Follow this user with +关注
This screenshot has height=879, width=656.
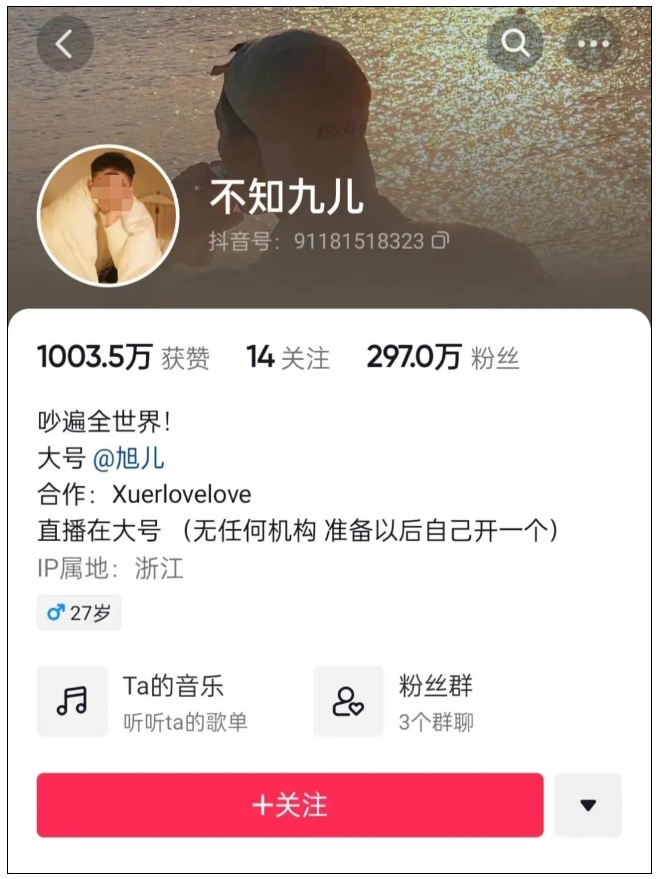(x=290, y=805)
